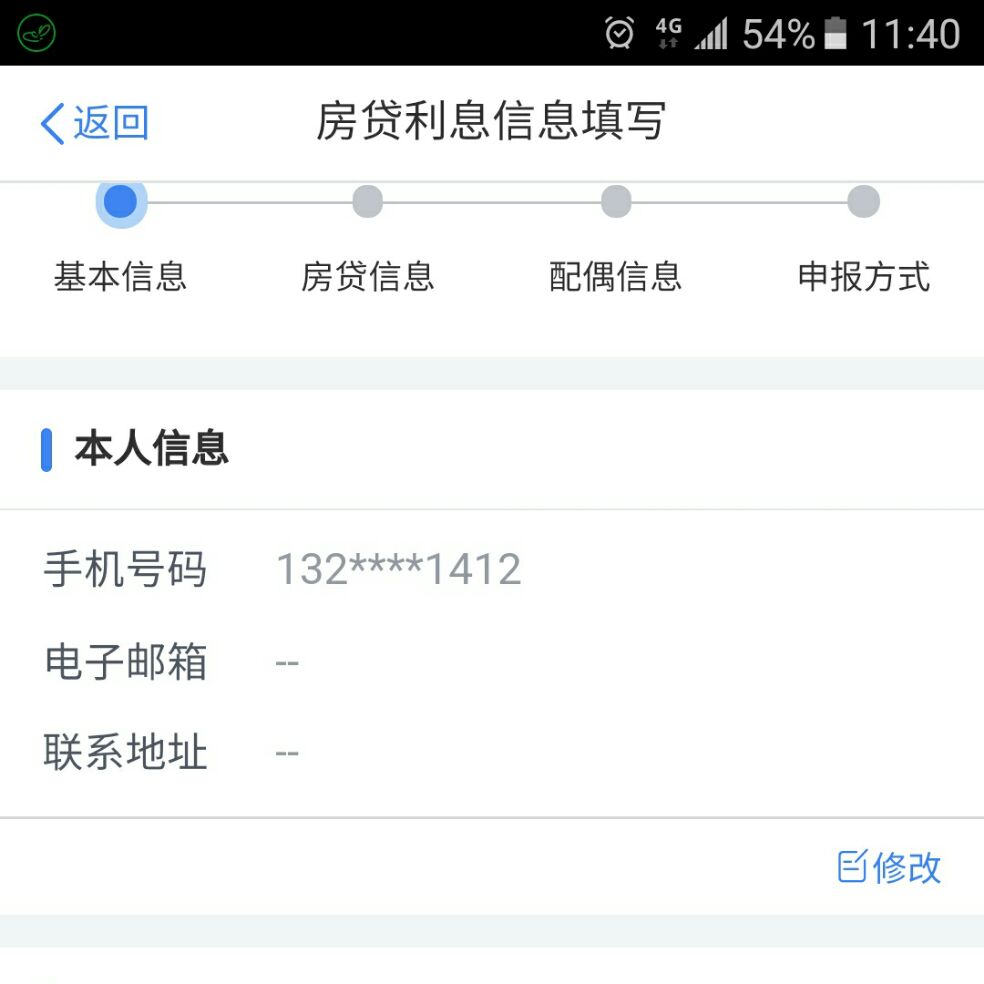Tap 修改 to edit personal info
Screen dimensions: 984x984
(890, 866)
